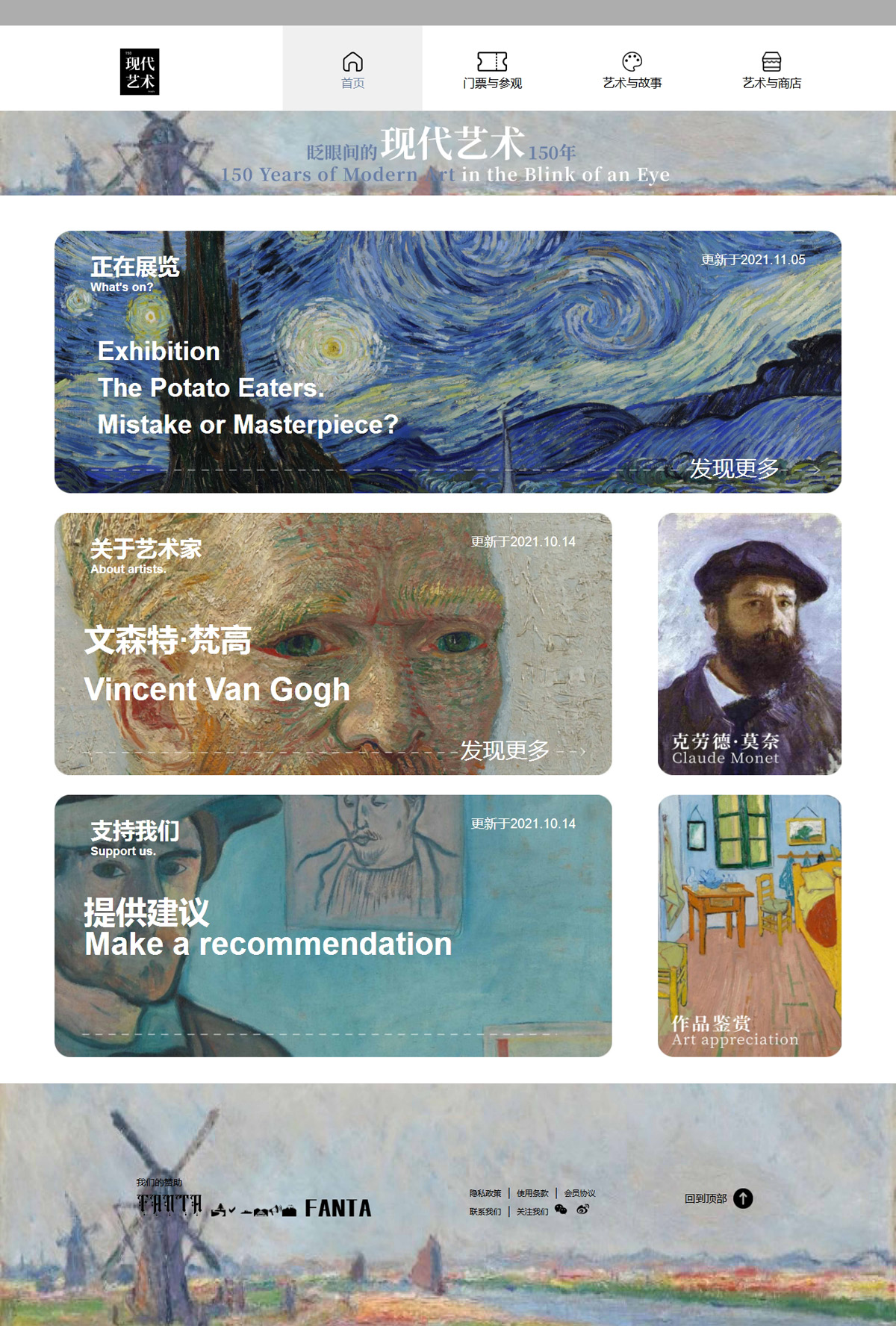896x1326 pixels.
Task: Tap the Weibo icon in the footer
Action: coord(583,1210)
